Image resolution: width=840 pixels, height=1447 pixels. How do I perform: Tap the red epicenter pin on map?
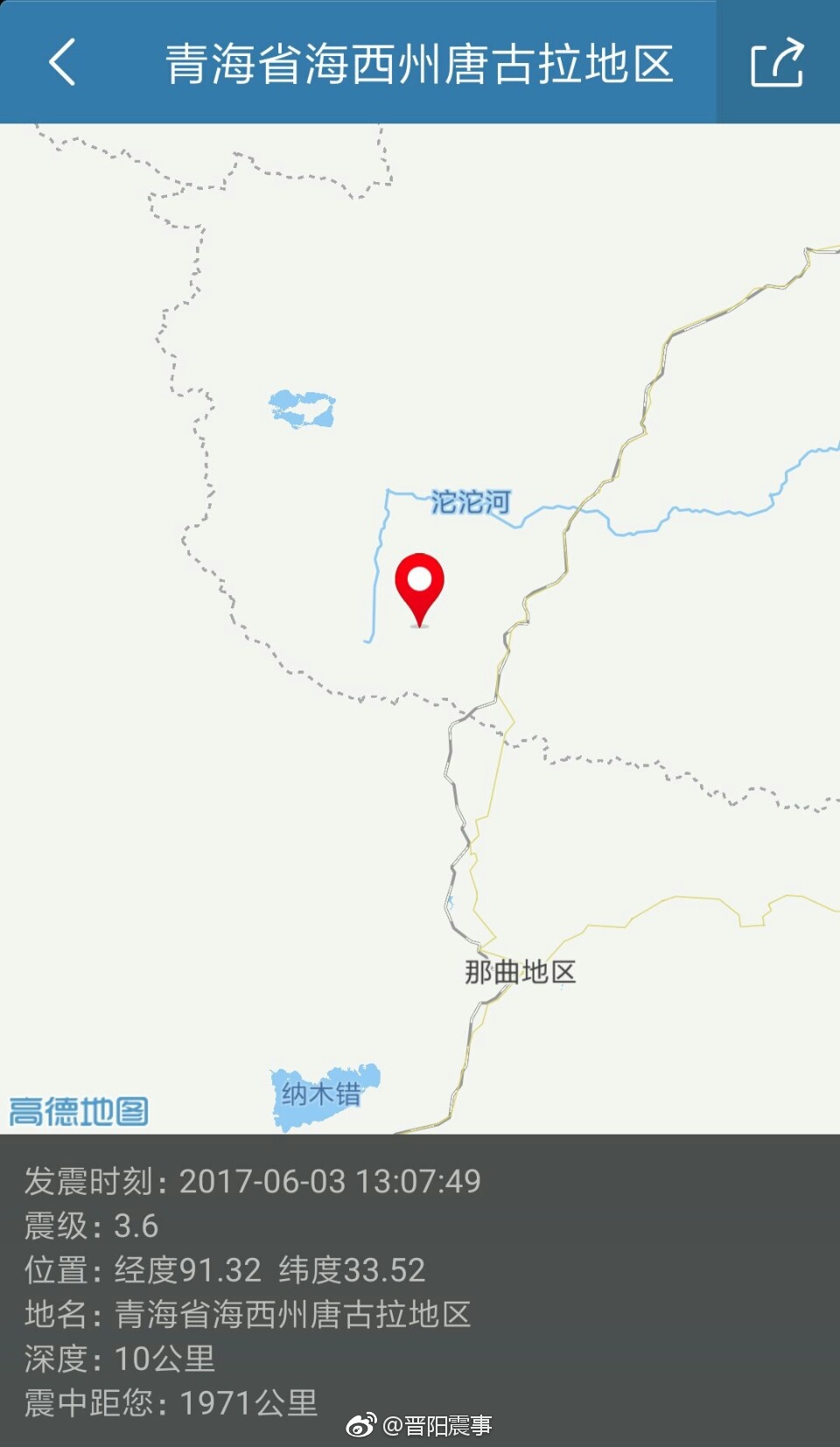click(420, 585)
